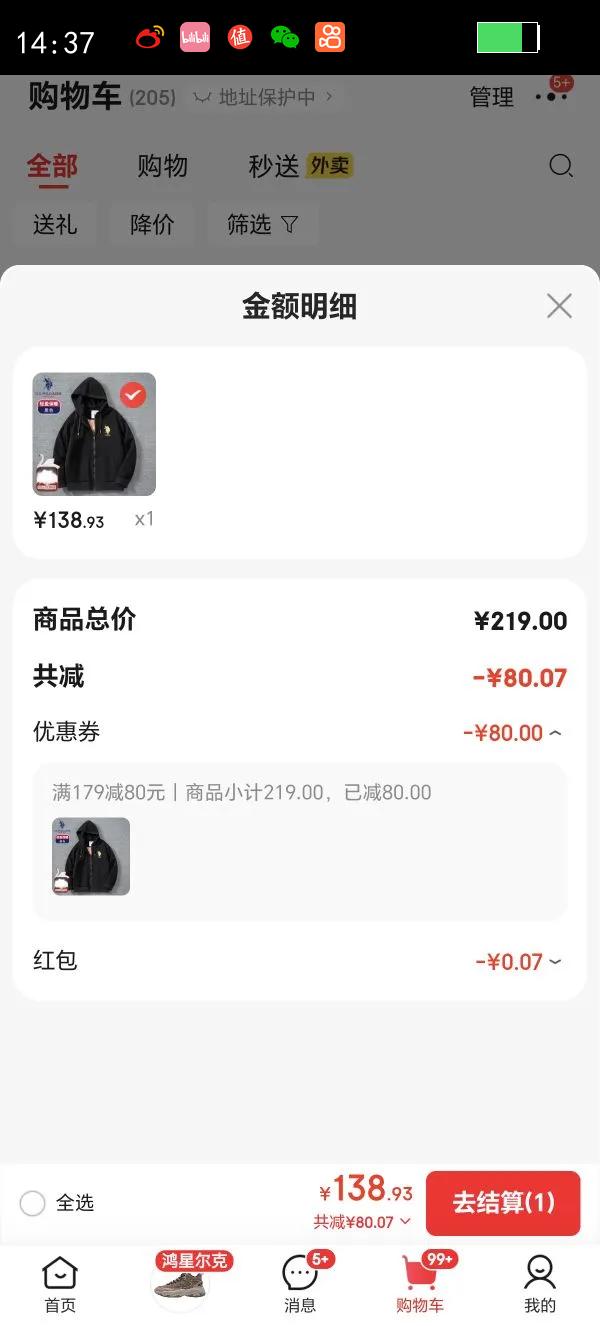Screen dimensions: 600x1326
Task: Collapse the 共减¥80.07 summary dropdown
Action: click(404, 1222)
